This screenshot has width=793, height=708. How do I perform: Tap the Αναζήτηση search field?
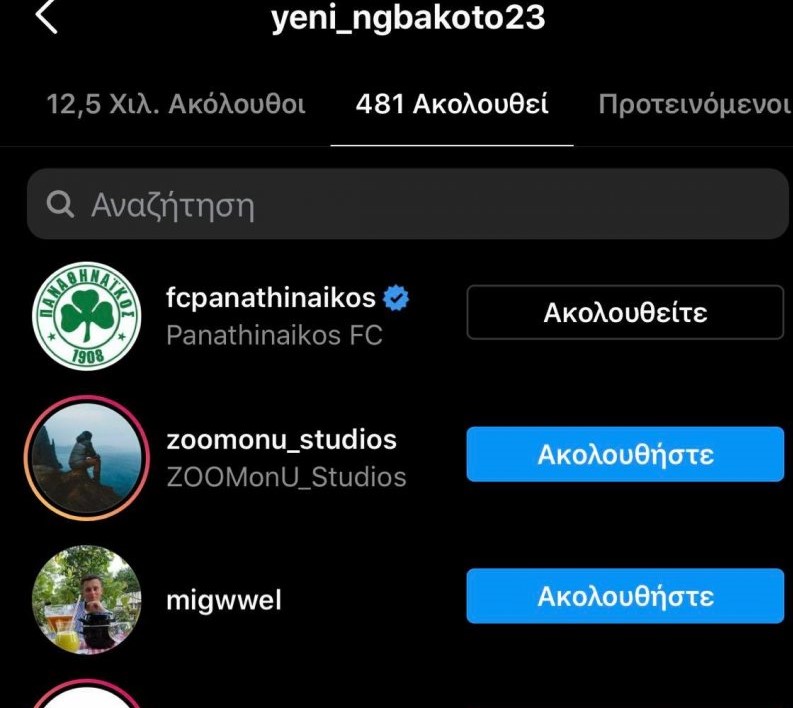[407, 205]
